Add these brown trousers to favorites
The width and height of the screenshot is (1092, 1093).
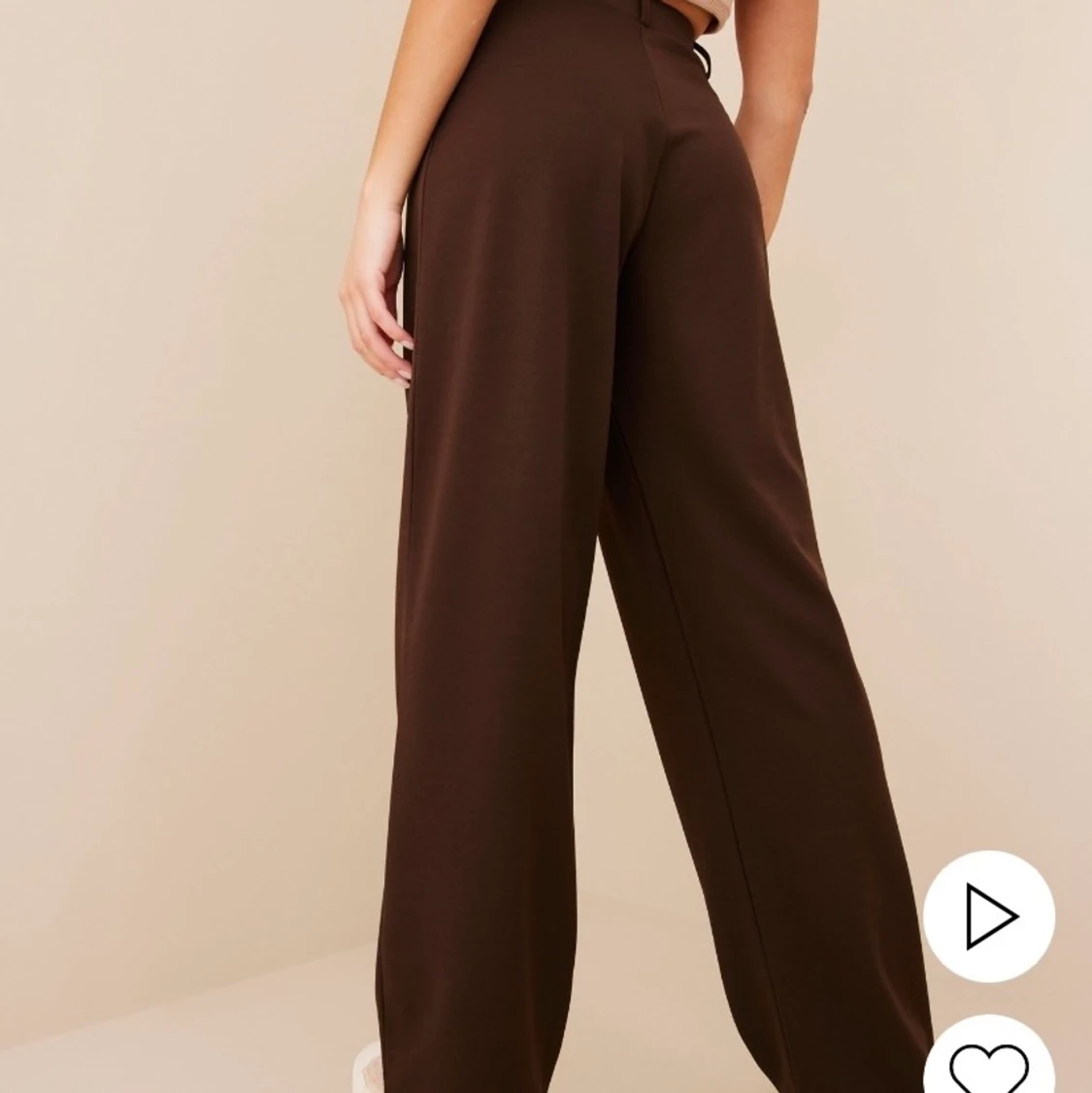(x=988, y=1063)
